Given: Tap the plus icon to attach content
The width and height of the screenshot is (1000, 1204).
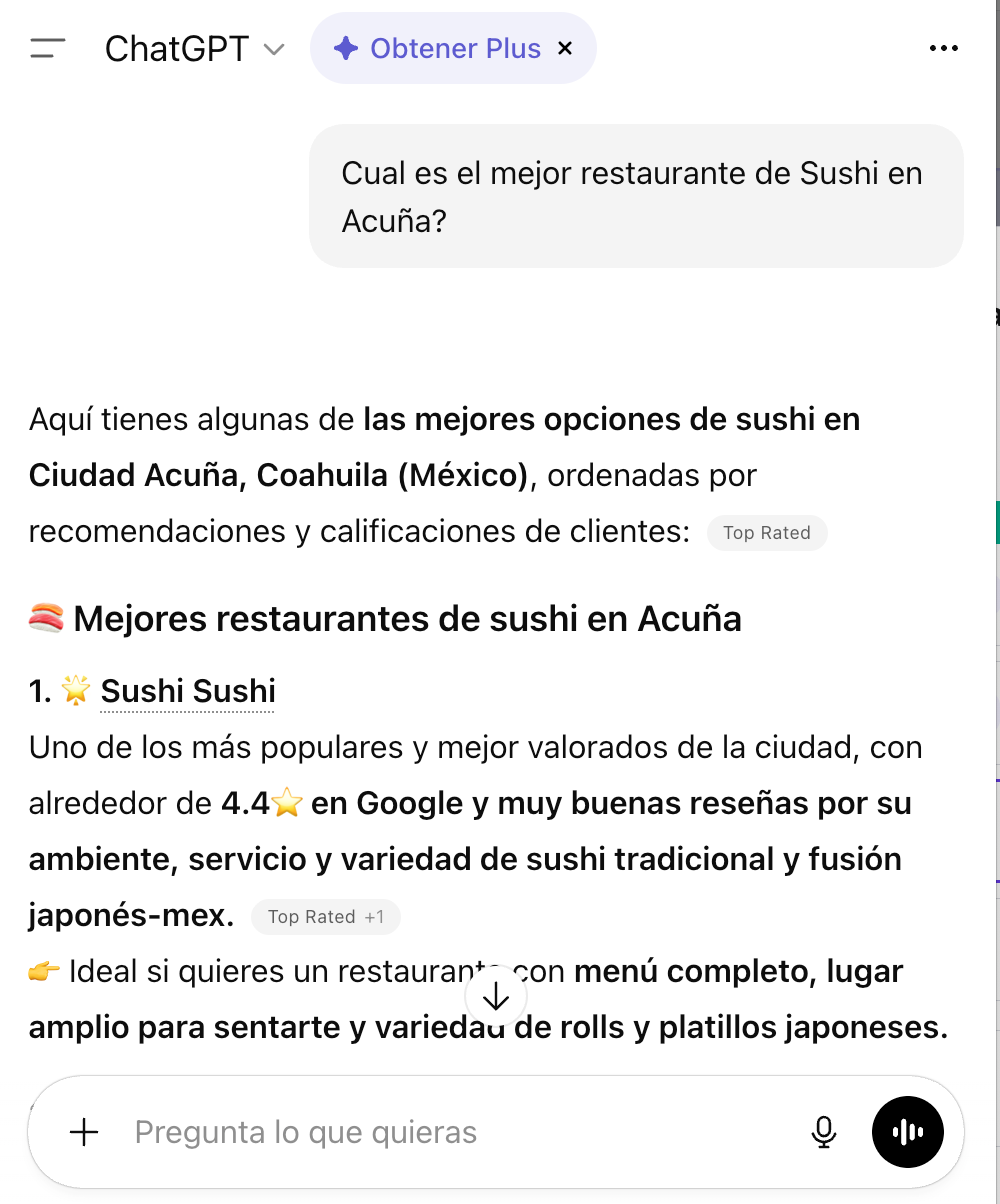Looking at the screenshot, I should click(84, 1132).
